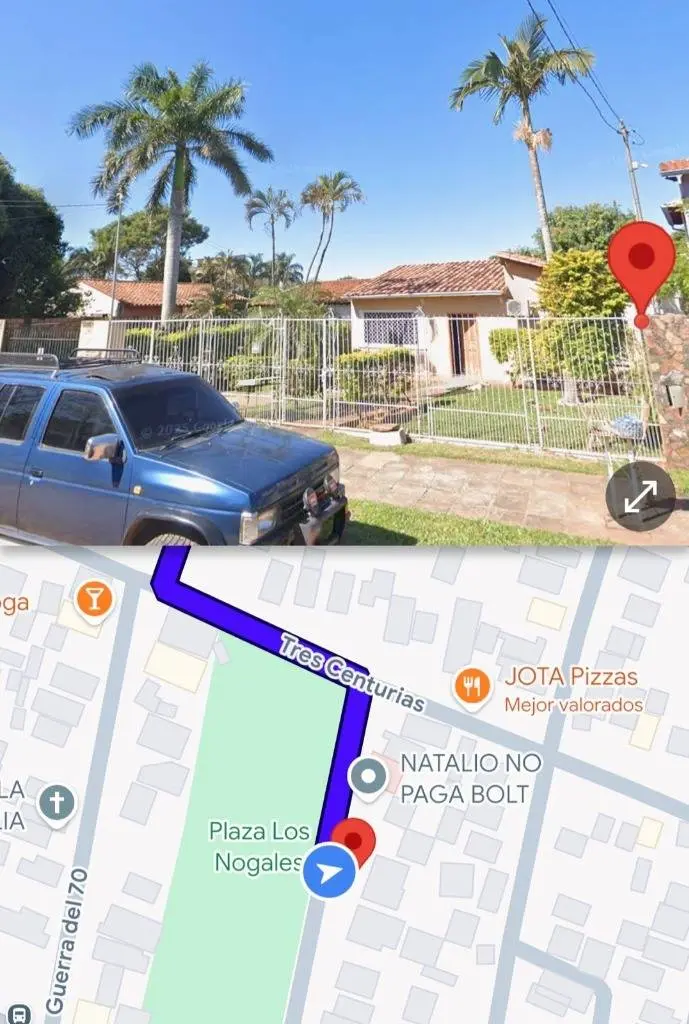Tap the blue current location arrow

pos(329,872)
